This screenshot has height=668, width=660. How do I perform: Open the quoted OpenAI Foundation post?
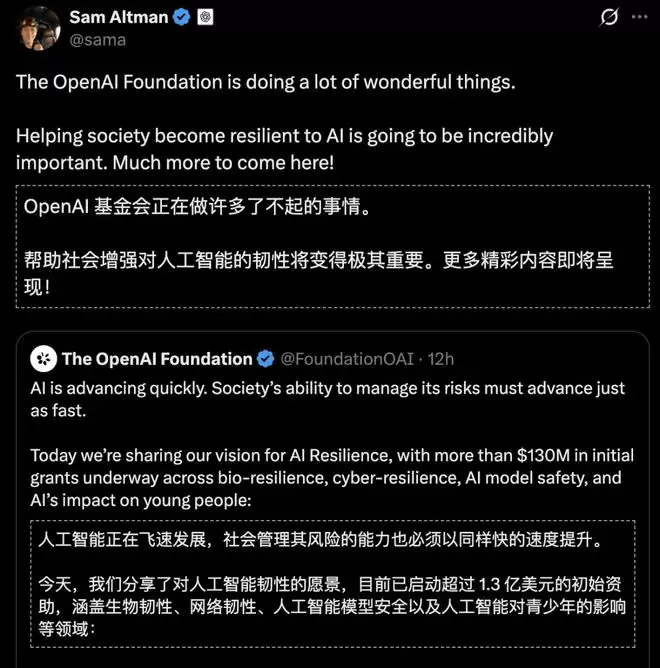[x=332, y=498]
